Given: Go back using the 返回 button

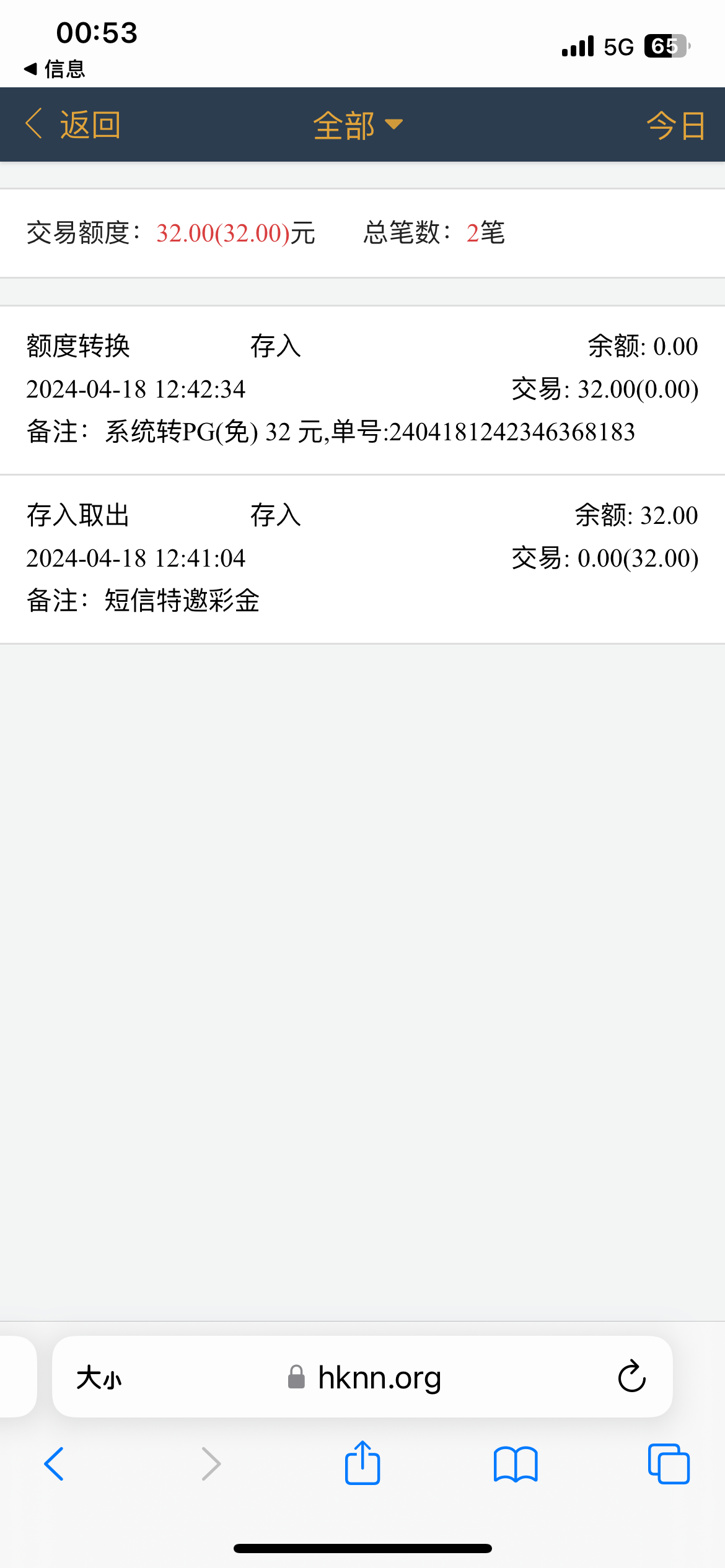Looking at the screenshot, I should click(73, 124).
